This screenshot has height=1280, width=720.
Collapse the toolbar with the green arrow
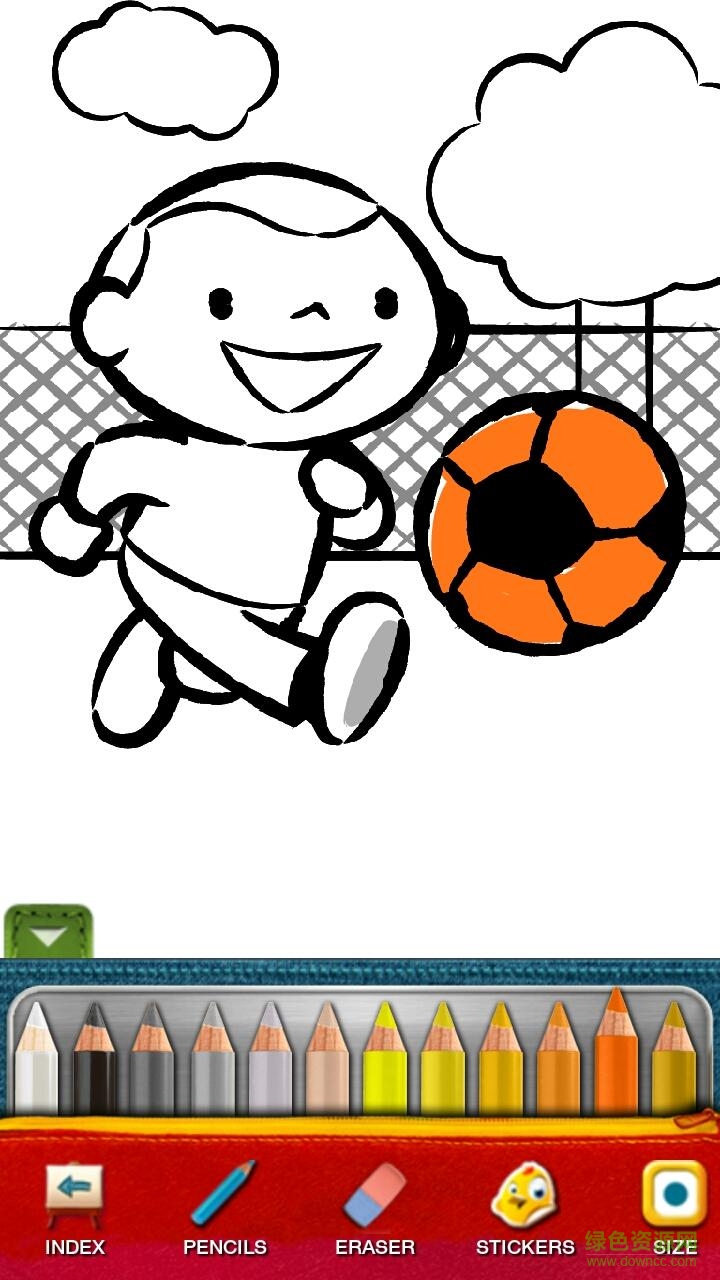tap(48, 934)
